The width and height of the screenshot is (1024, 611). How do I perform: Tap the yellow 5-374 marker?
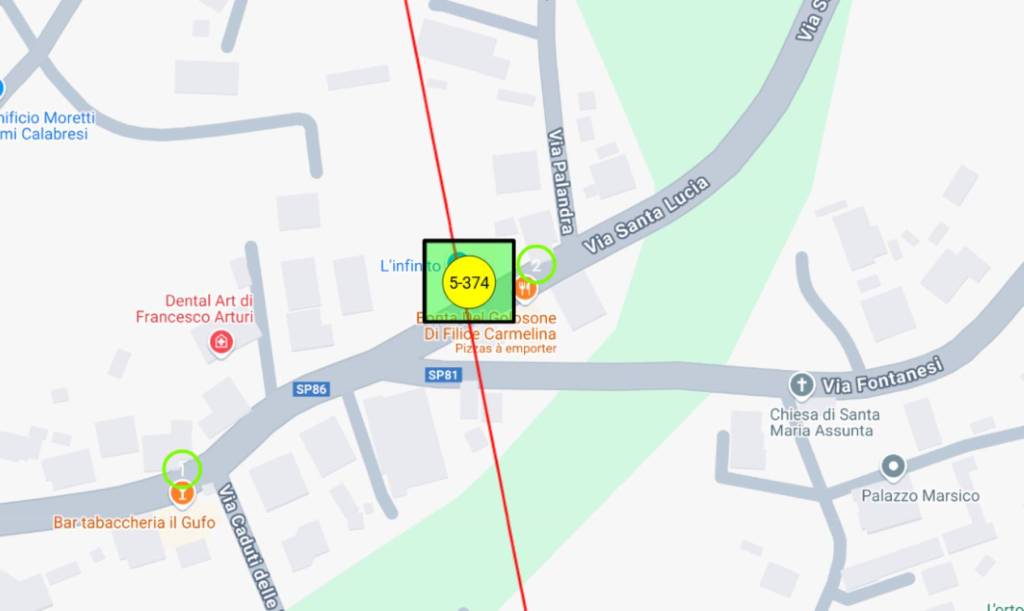(469, 282)
